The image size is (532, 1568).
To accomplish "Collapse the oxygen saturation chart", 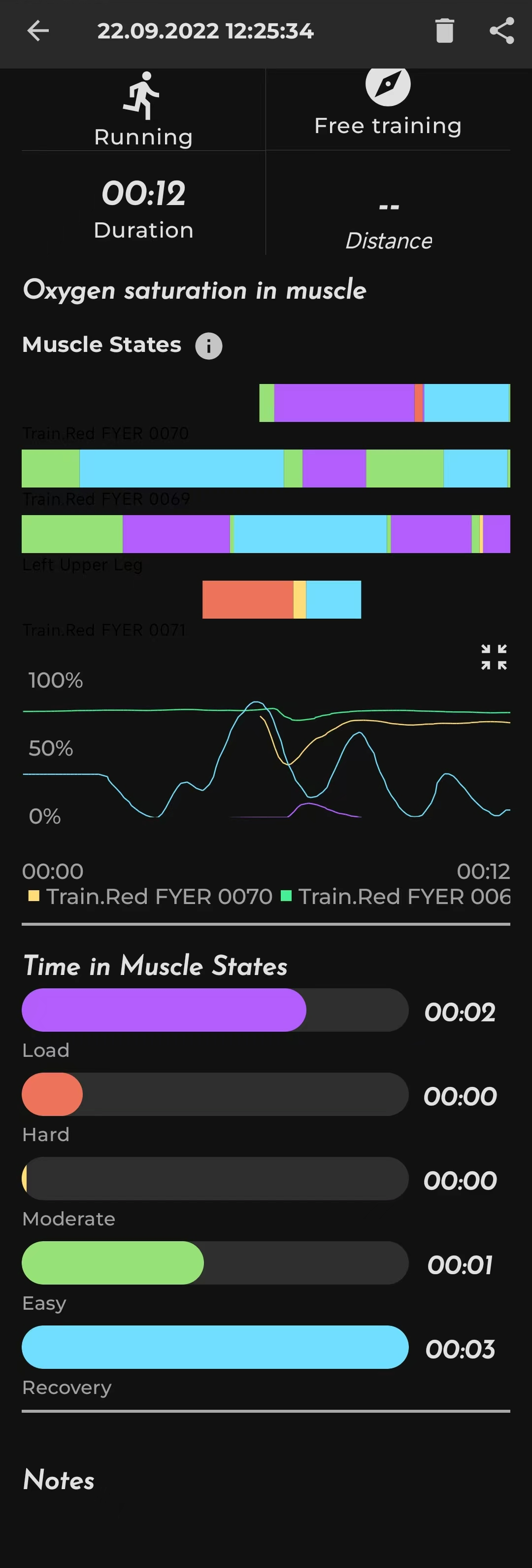I will [x=494, y=657].
